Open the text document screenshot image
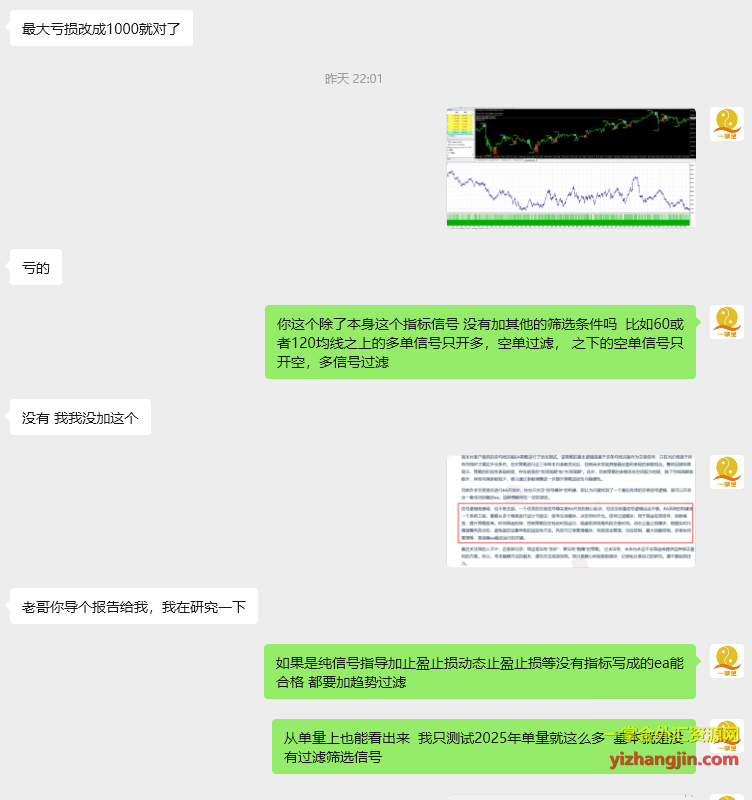 click(571, 511)
